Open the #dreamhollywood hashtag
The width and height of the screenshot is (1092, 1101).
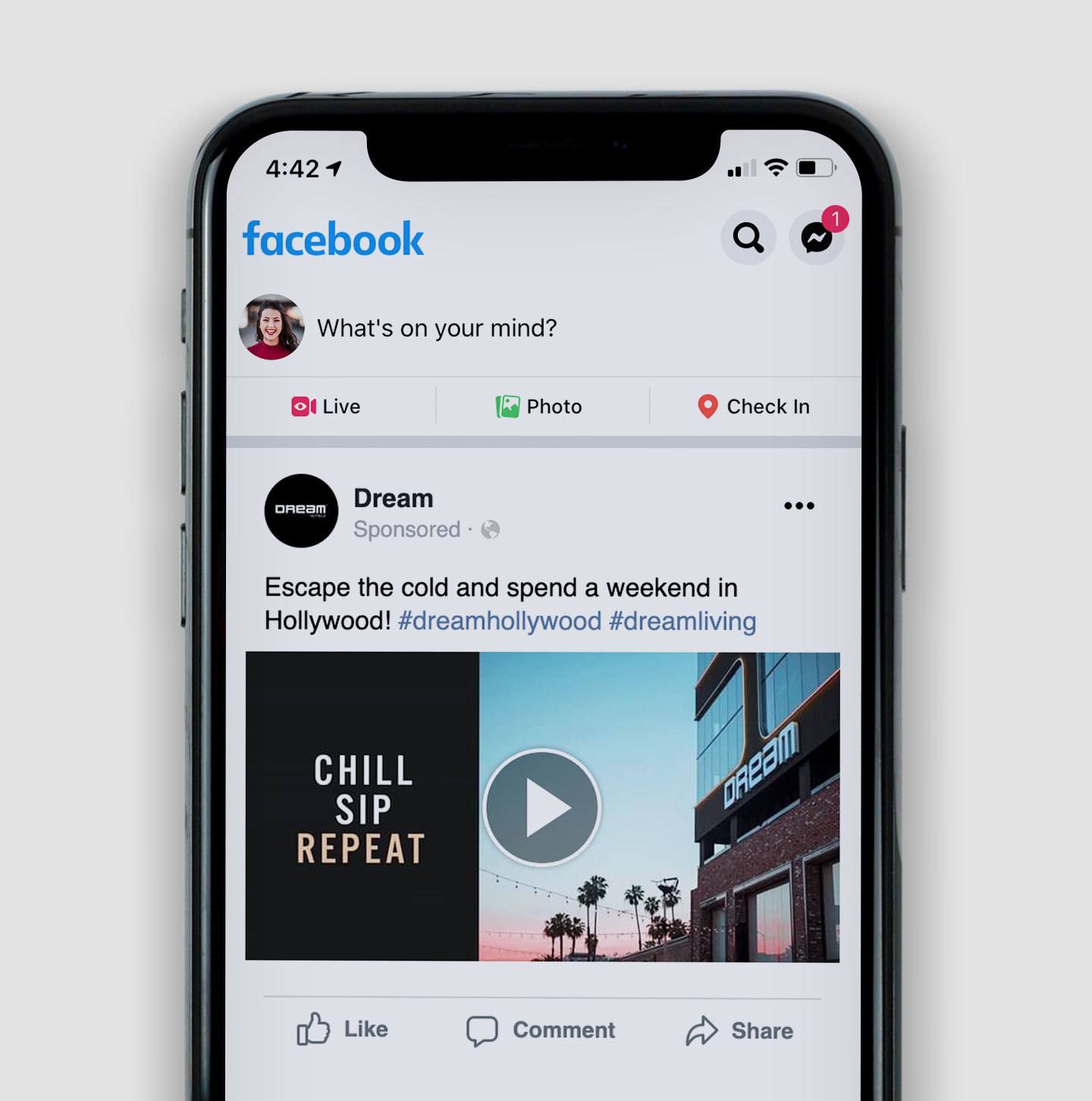tap(500, 621)
